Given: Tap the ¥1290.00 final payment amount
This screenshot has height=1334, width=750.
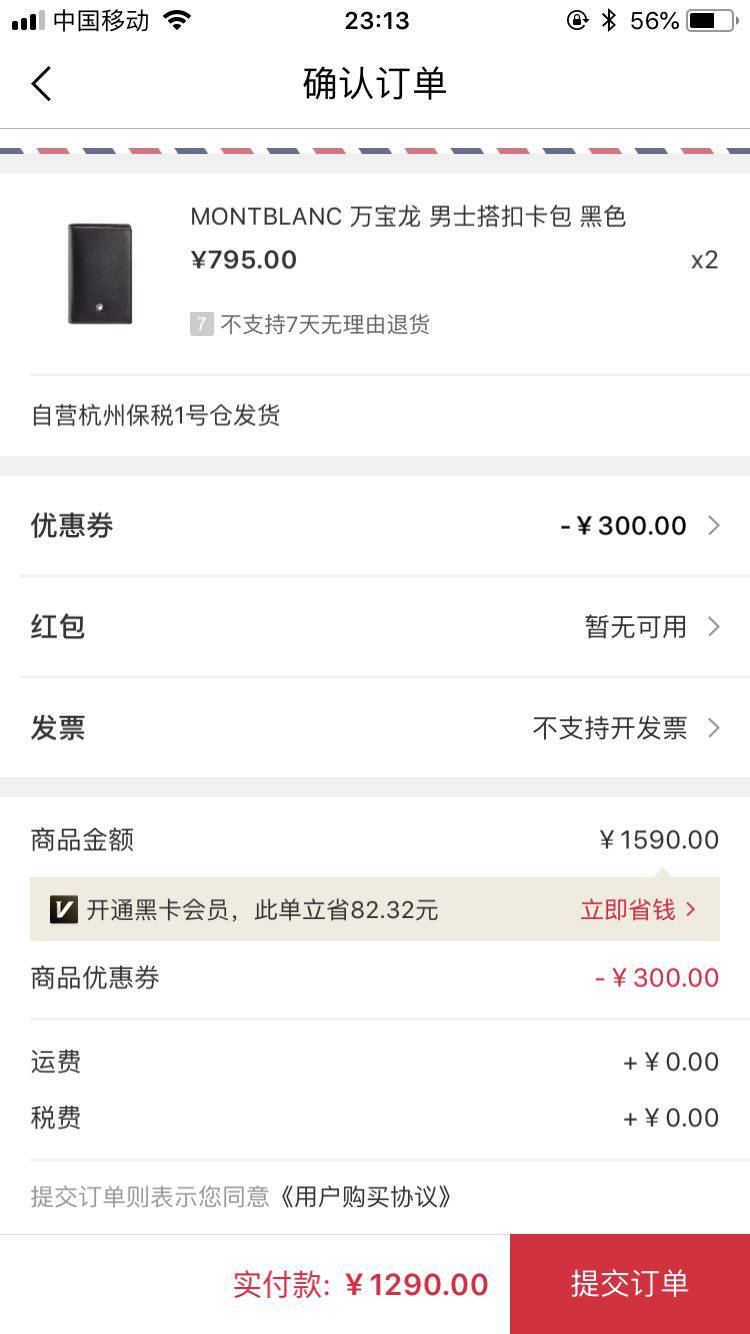Looking at the screenshot, I should pos(416,1283).
